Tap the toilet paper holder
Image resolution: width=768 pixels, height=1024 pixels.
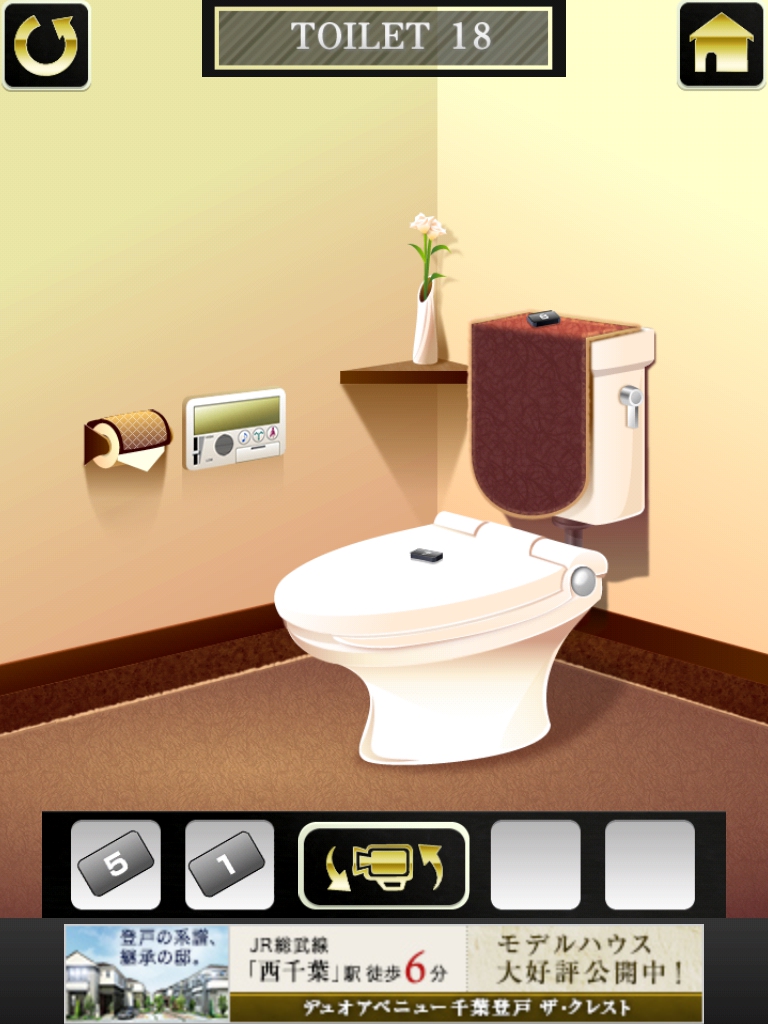pyautogui.click(x=127, y=439)
